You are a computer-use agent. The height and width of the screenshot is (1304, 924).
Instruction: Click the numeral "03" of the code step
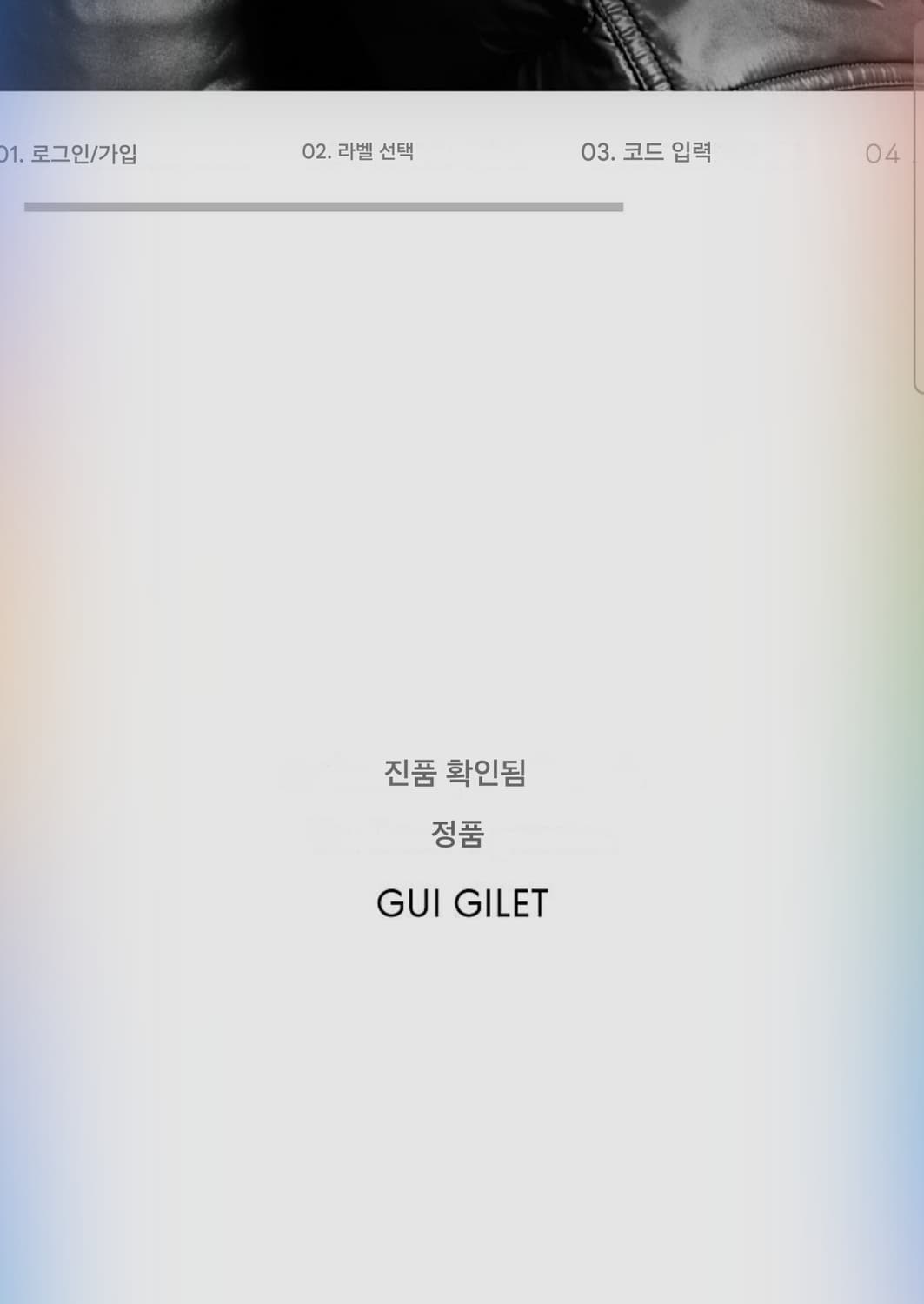(598, 152)
